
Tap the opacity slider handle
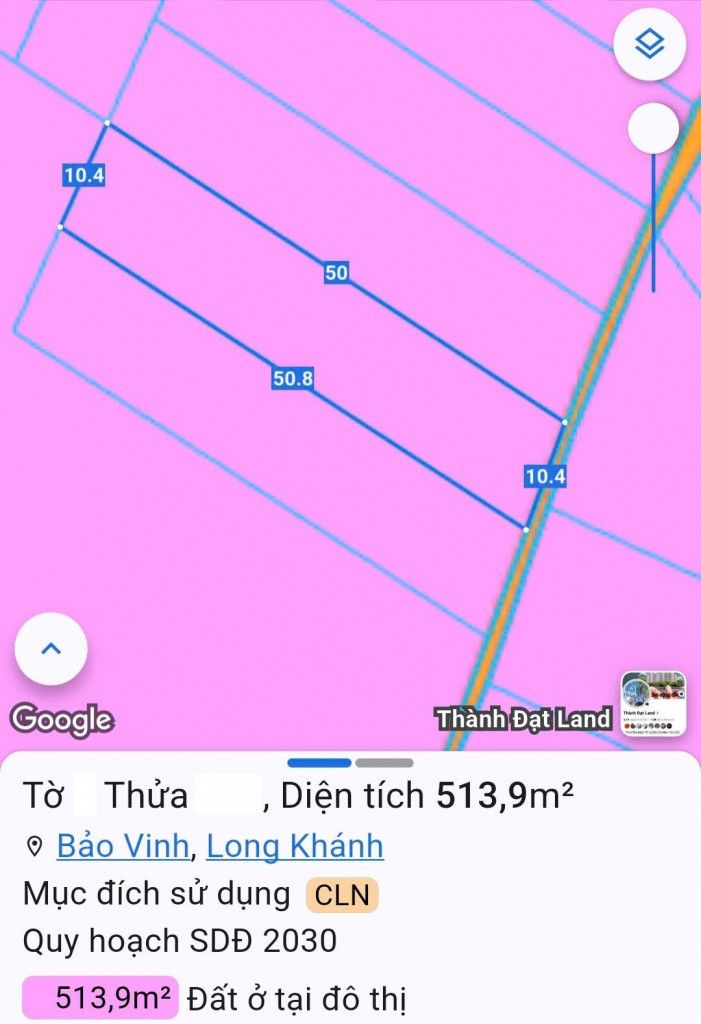[653, 129]
